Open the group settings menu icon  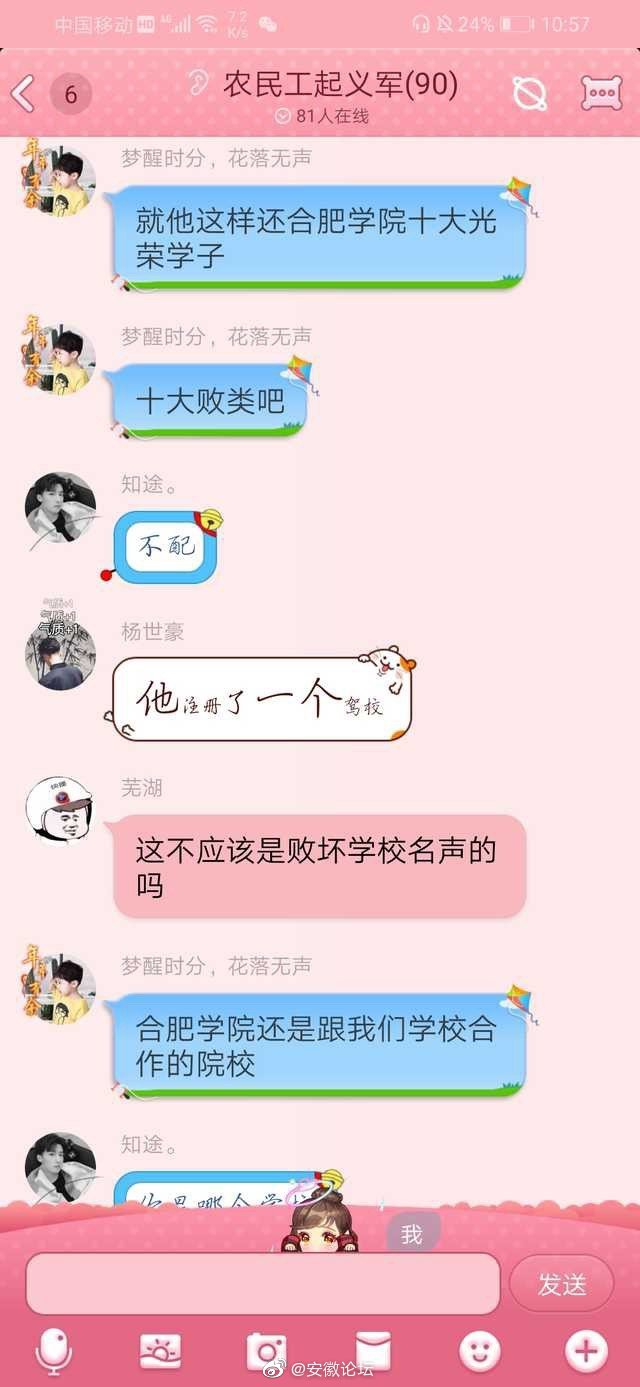[601, 93]
